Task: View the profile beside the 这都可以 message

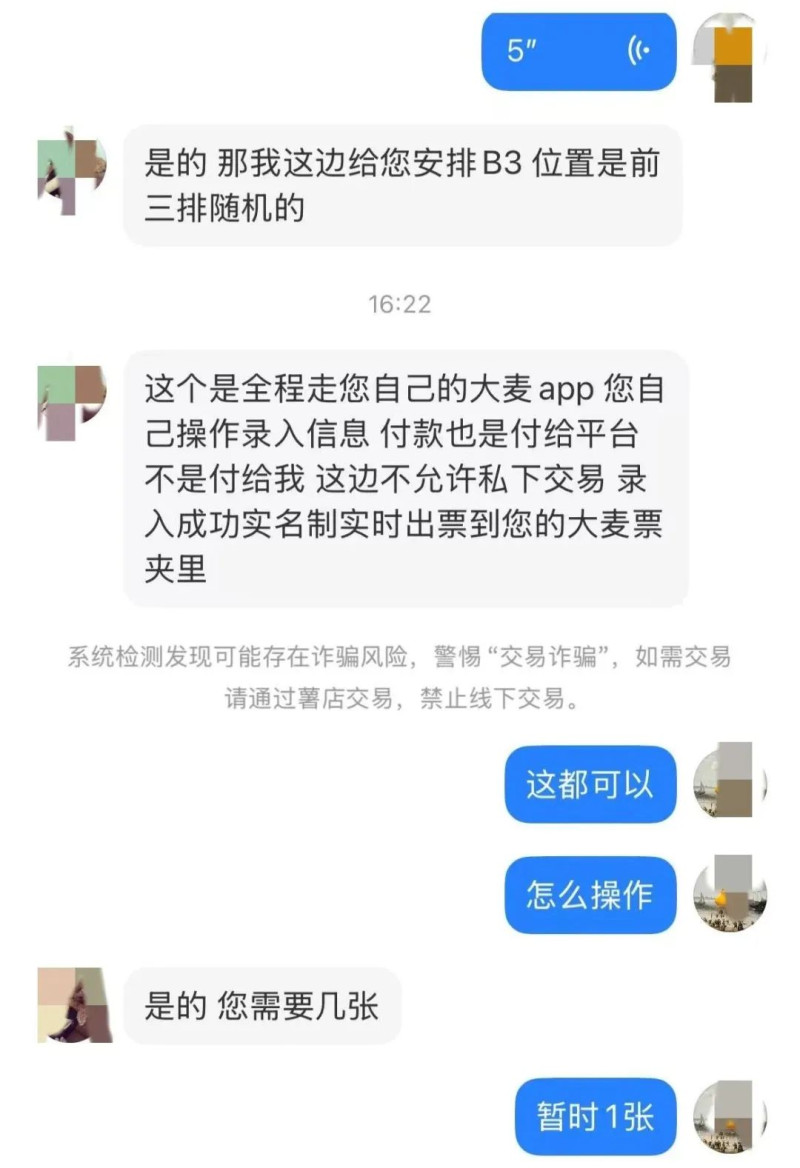Action: (x=730, y=781)
